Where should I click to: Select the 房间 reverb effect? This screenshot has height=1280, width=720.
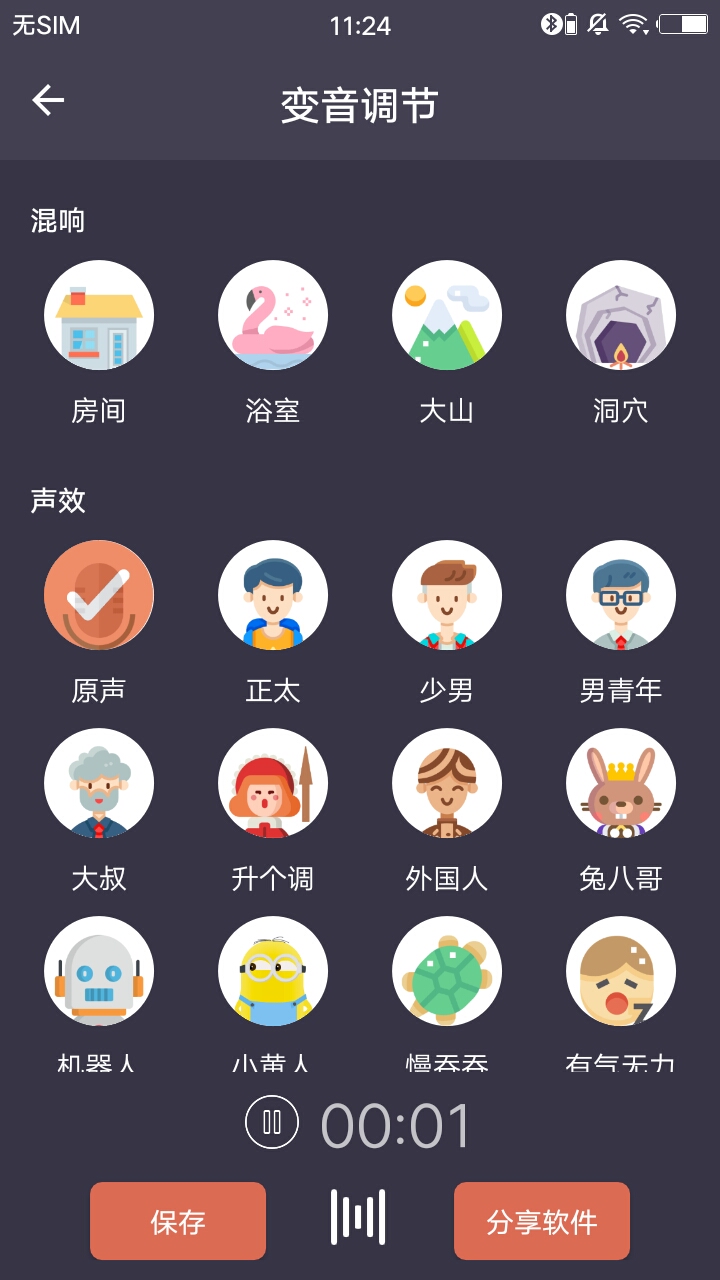click(99, 314)
